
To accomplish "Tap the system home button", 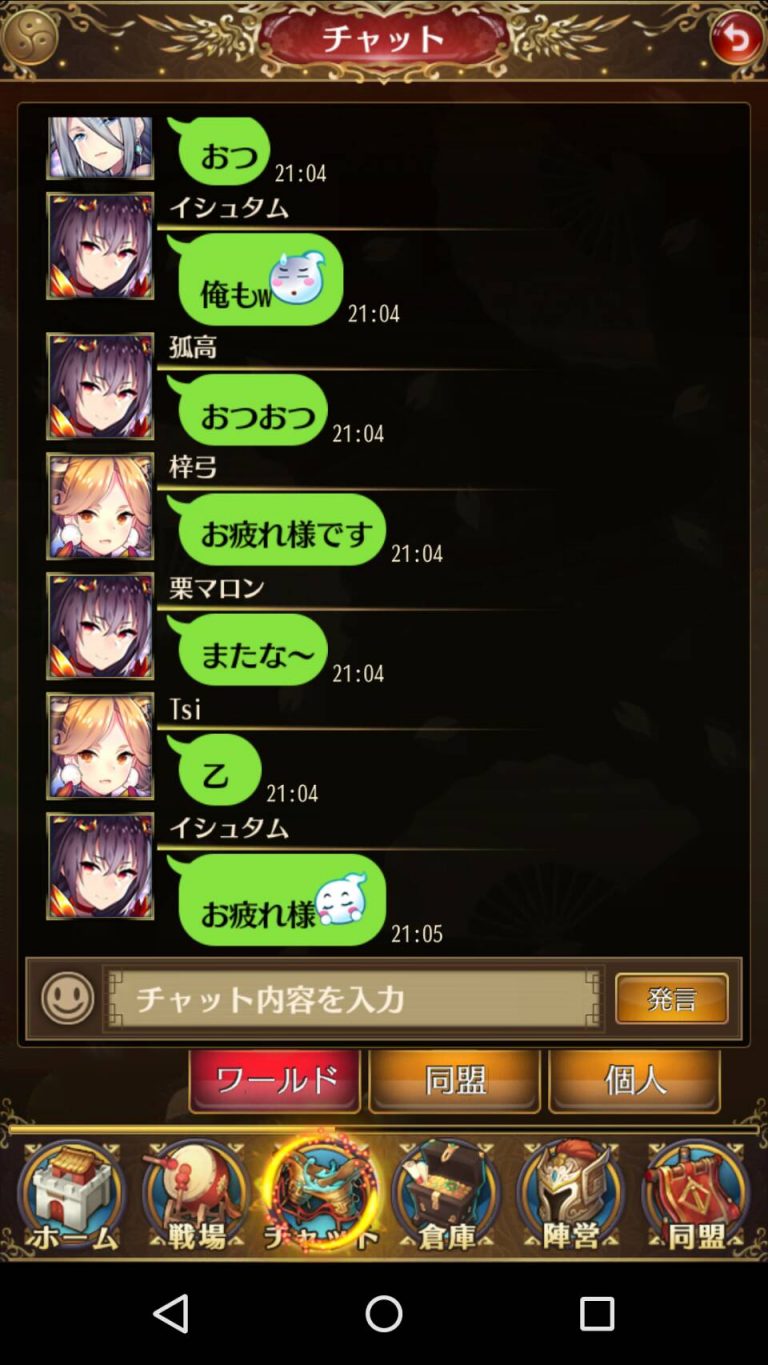I will click(384, 1313).
